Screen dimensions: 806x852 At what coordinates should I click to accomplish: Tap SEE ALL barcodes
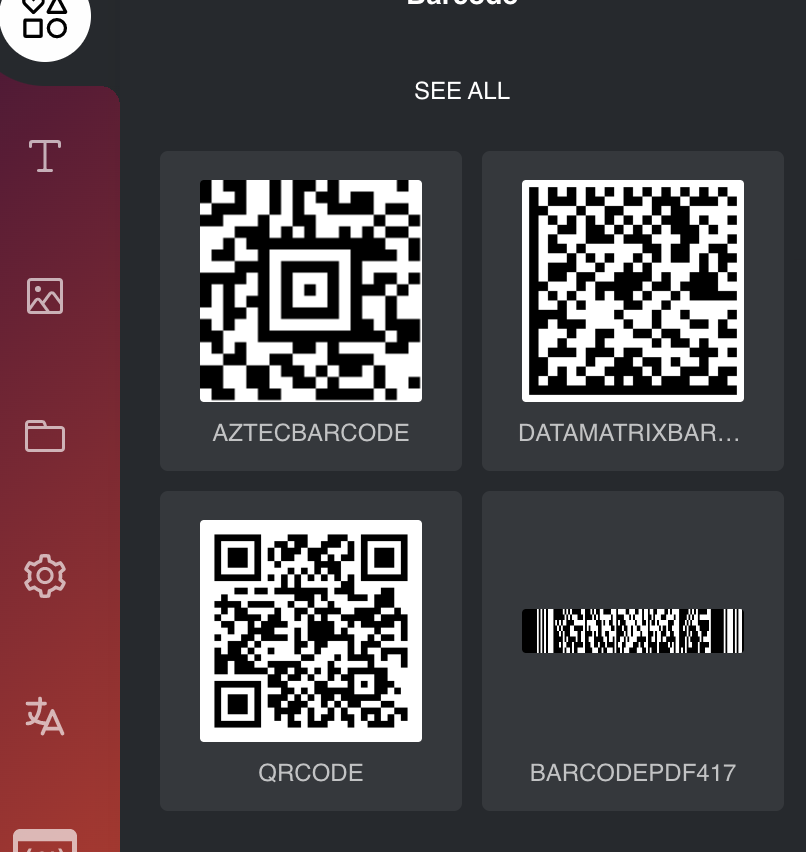[x=462, y=91]
